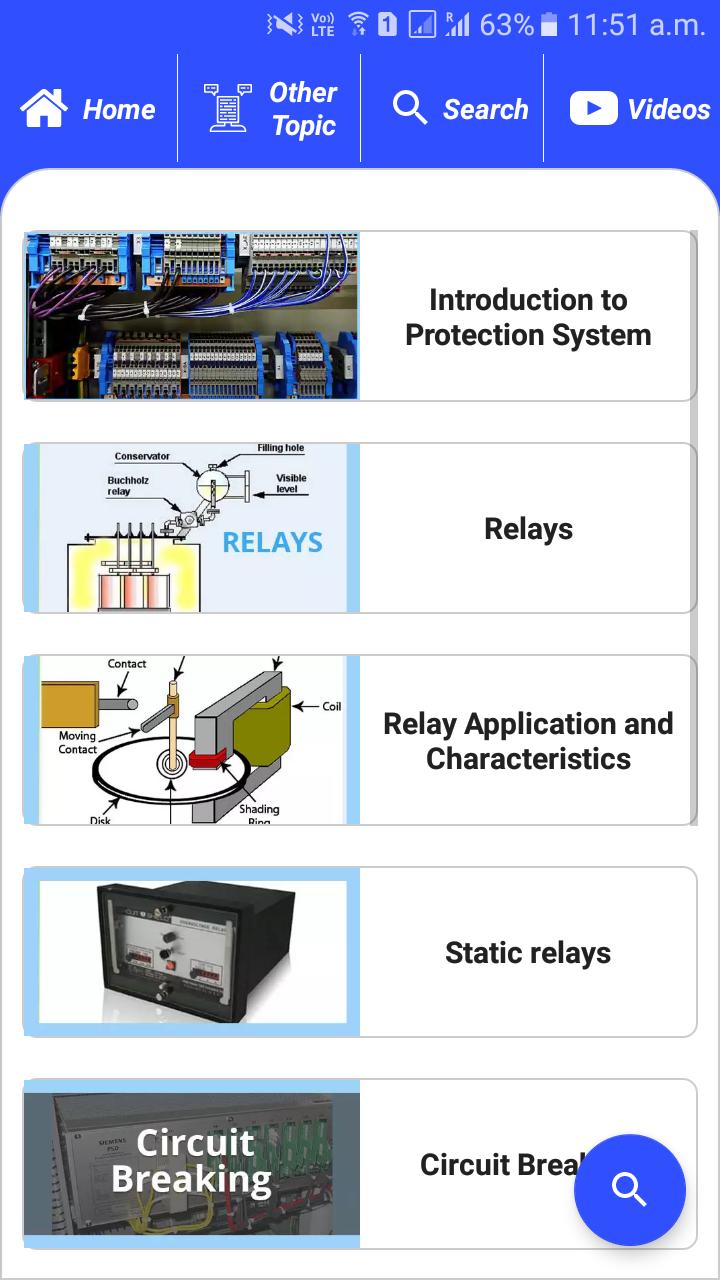Tap the battery indicator in status bar

[x=546, y=27]
